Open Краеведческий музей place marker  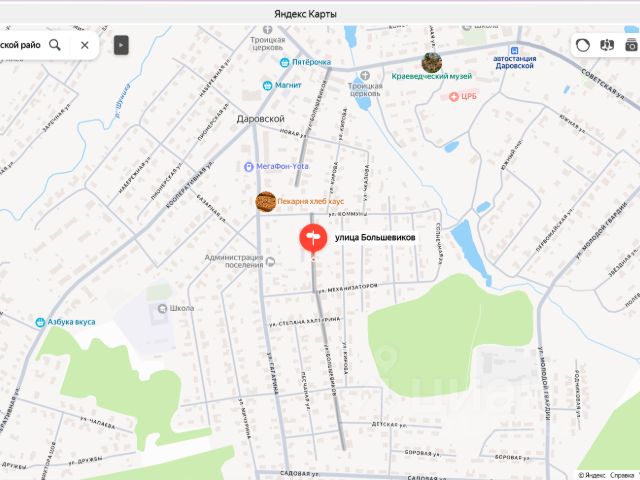(432, 63)
